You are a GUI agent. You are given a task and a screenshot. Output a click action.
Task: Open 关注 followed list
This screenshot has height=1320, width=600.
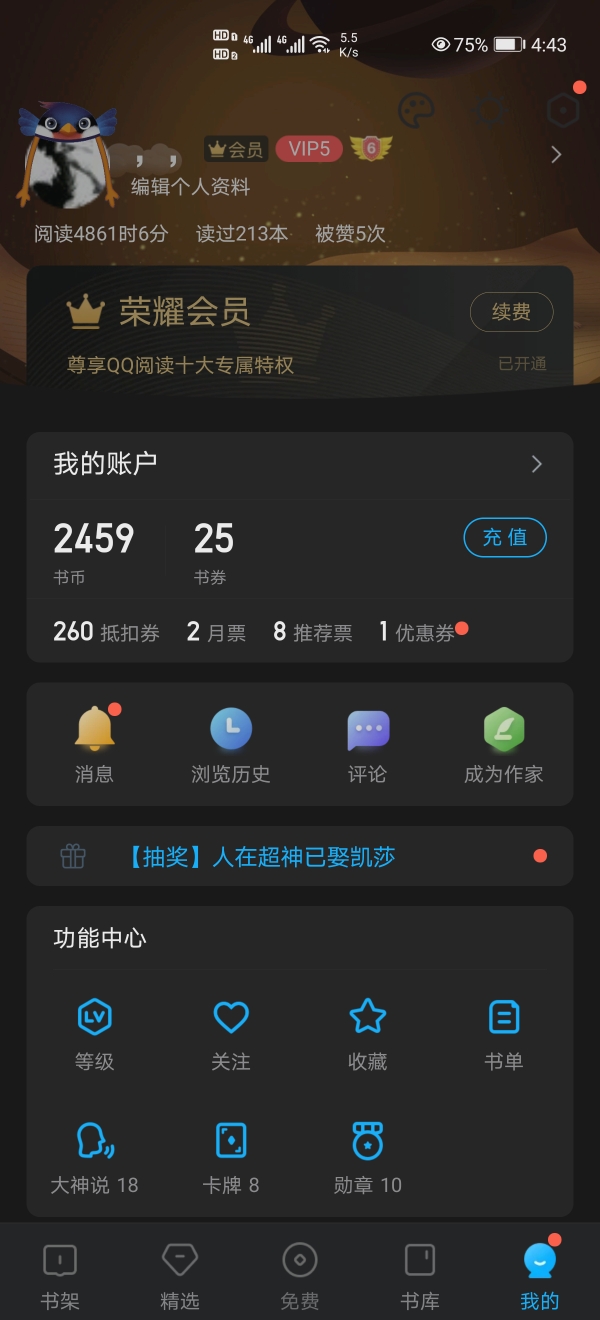[x=231, y=1033]
